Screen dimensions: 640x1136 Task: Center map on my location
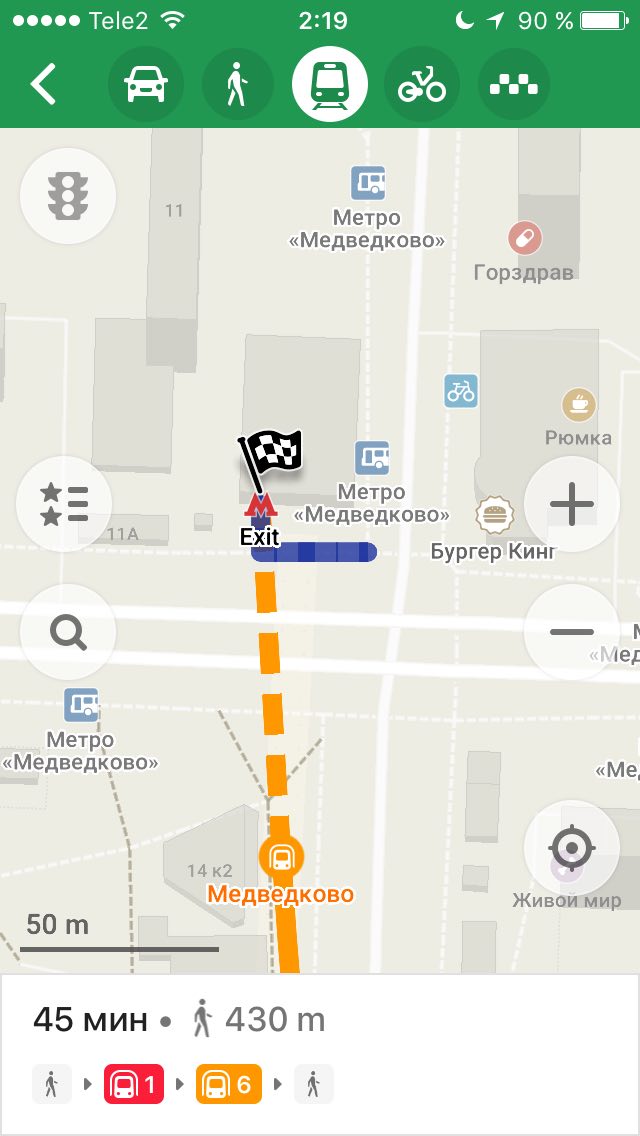(572, 848)
